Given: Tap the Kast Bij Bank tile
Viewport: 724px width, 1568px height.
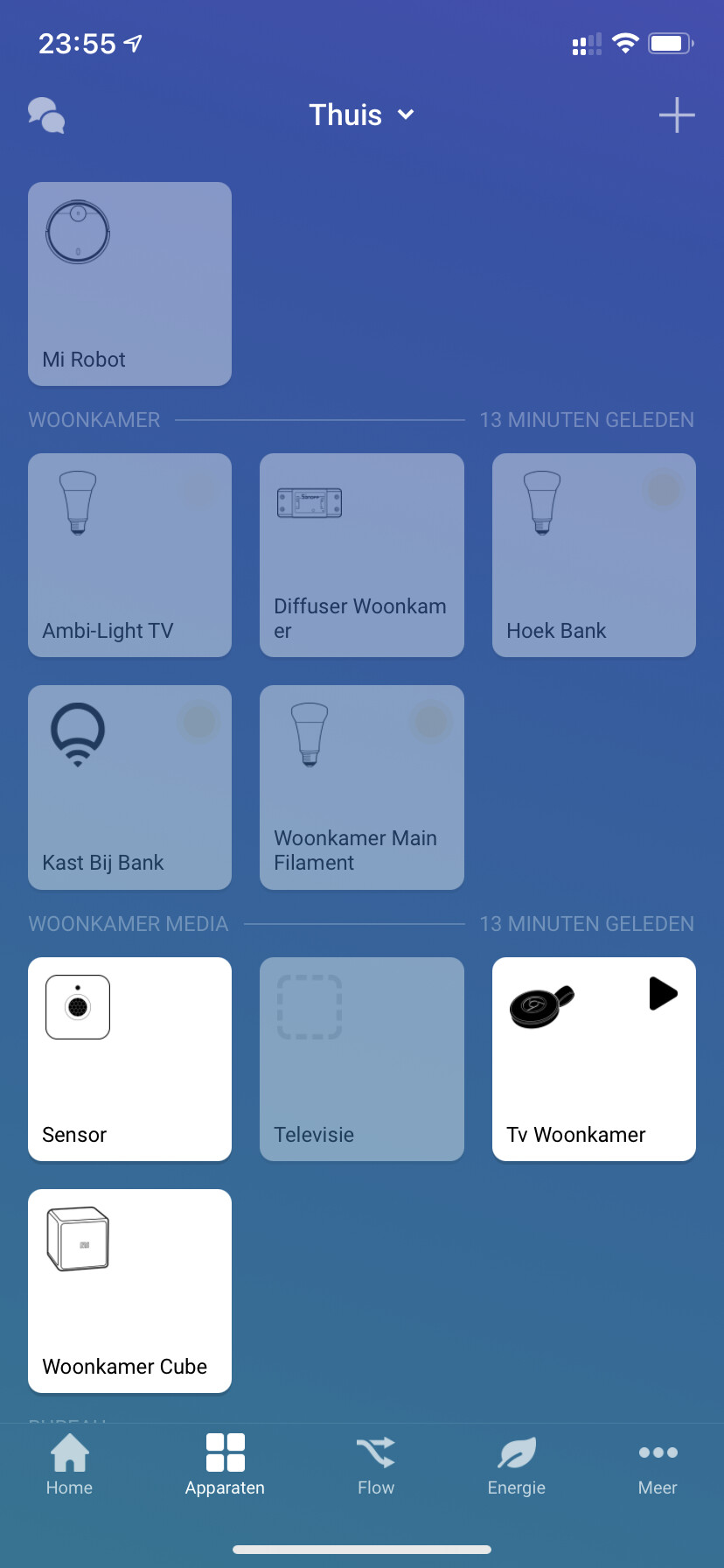Looking at the screenshot, I should pos(129,787).
